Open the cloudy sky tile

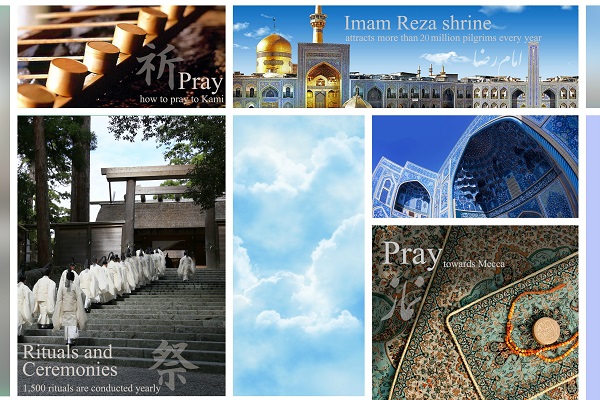click(x=298, y=255)
